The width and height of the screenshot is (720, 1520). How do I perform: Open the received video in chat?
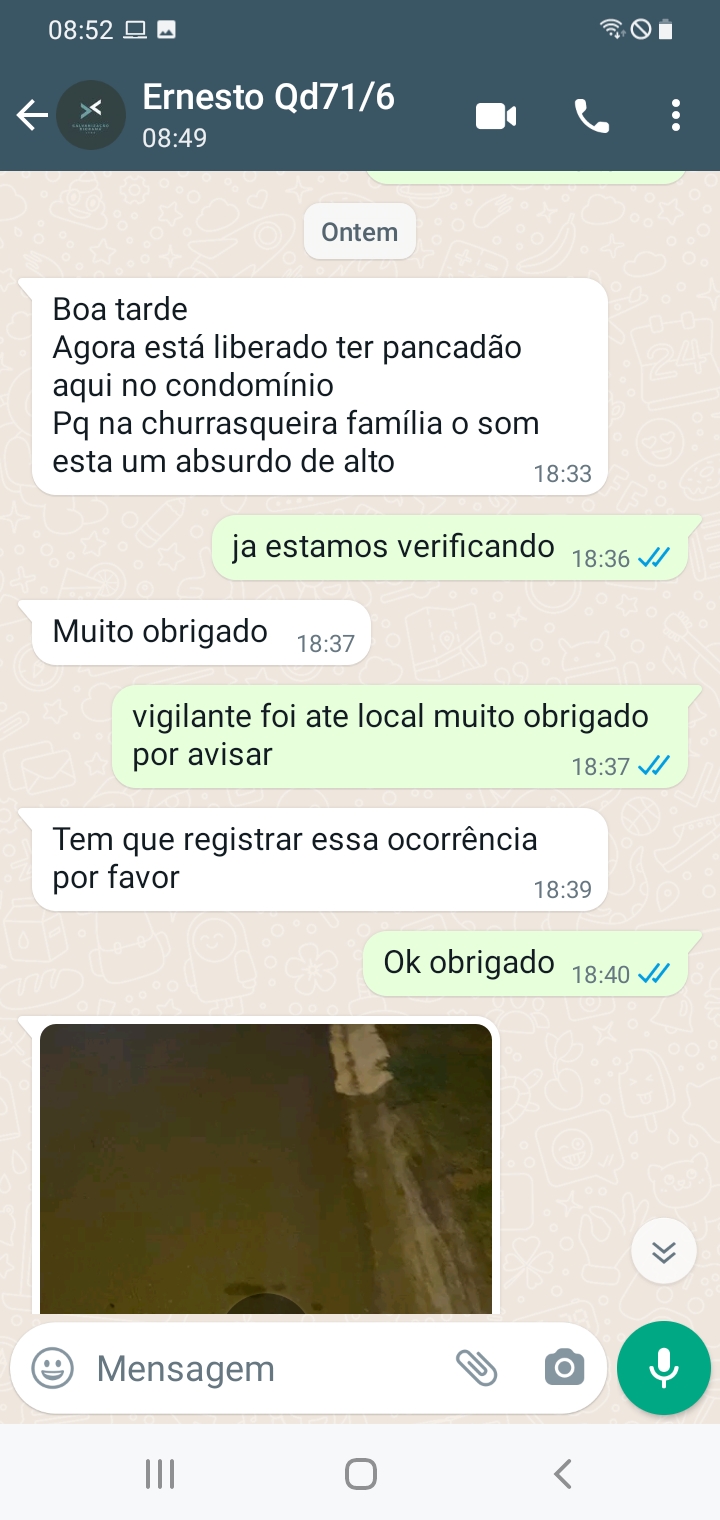coord(266,1168)
